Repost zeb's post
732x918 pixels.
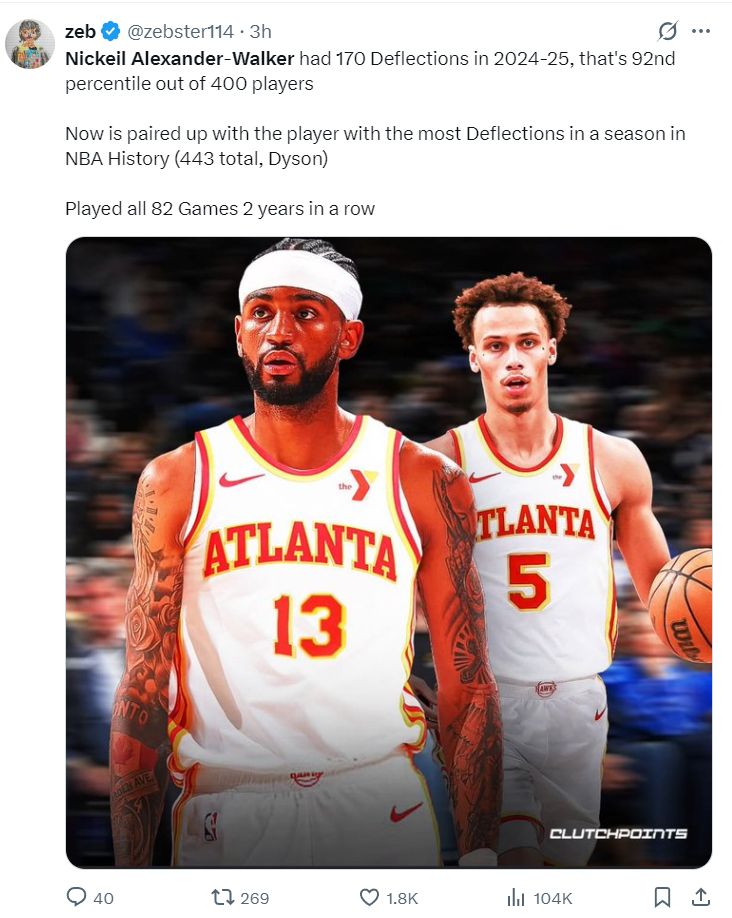tap(223, 897)
